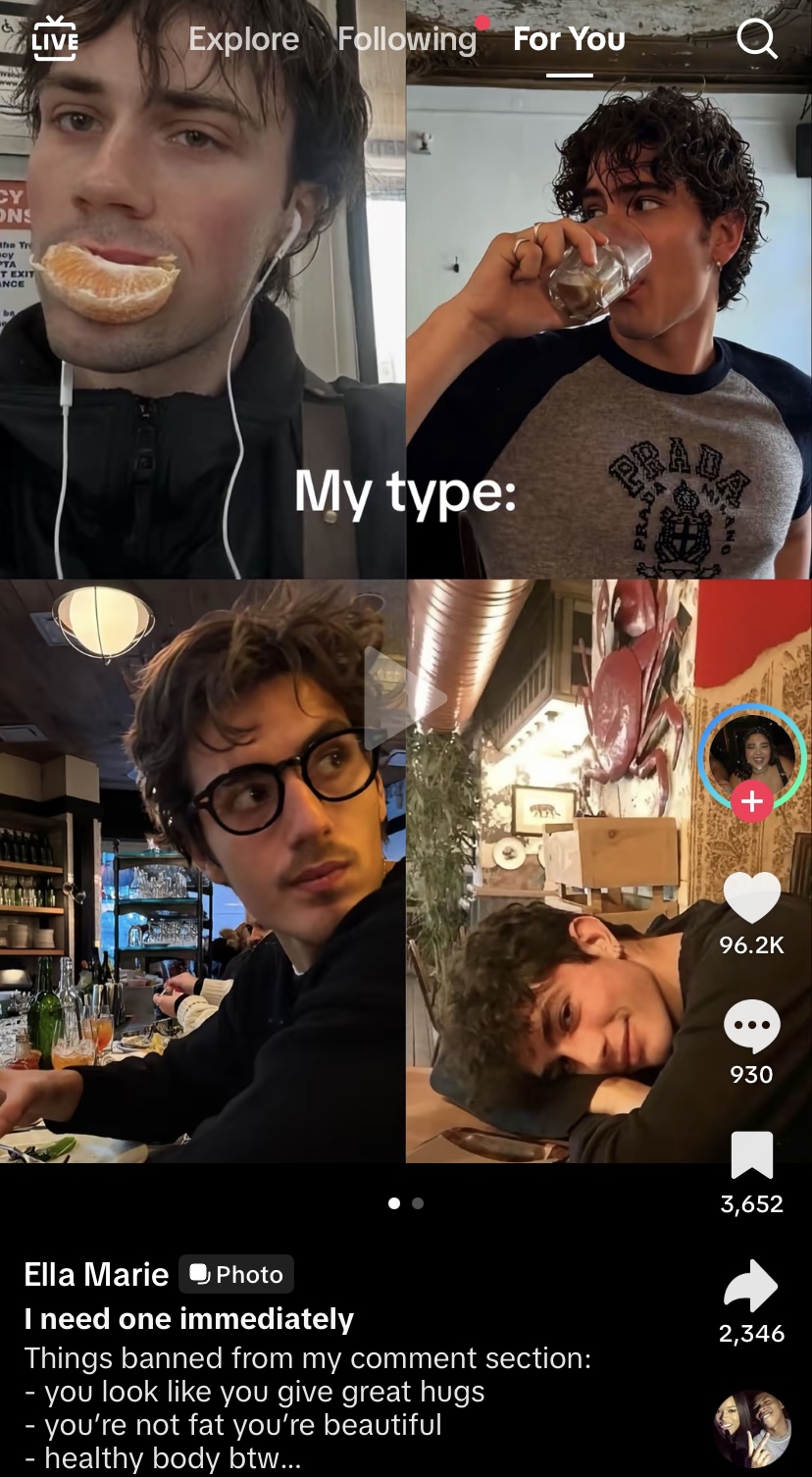Bookmark this photo post
The image size is (812, 1477).
(752, 1155)
